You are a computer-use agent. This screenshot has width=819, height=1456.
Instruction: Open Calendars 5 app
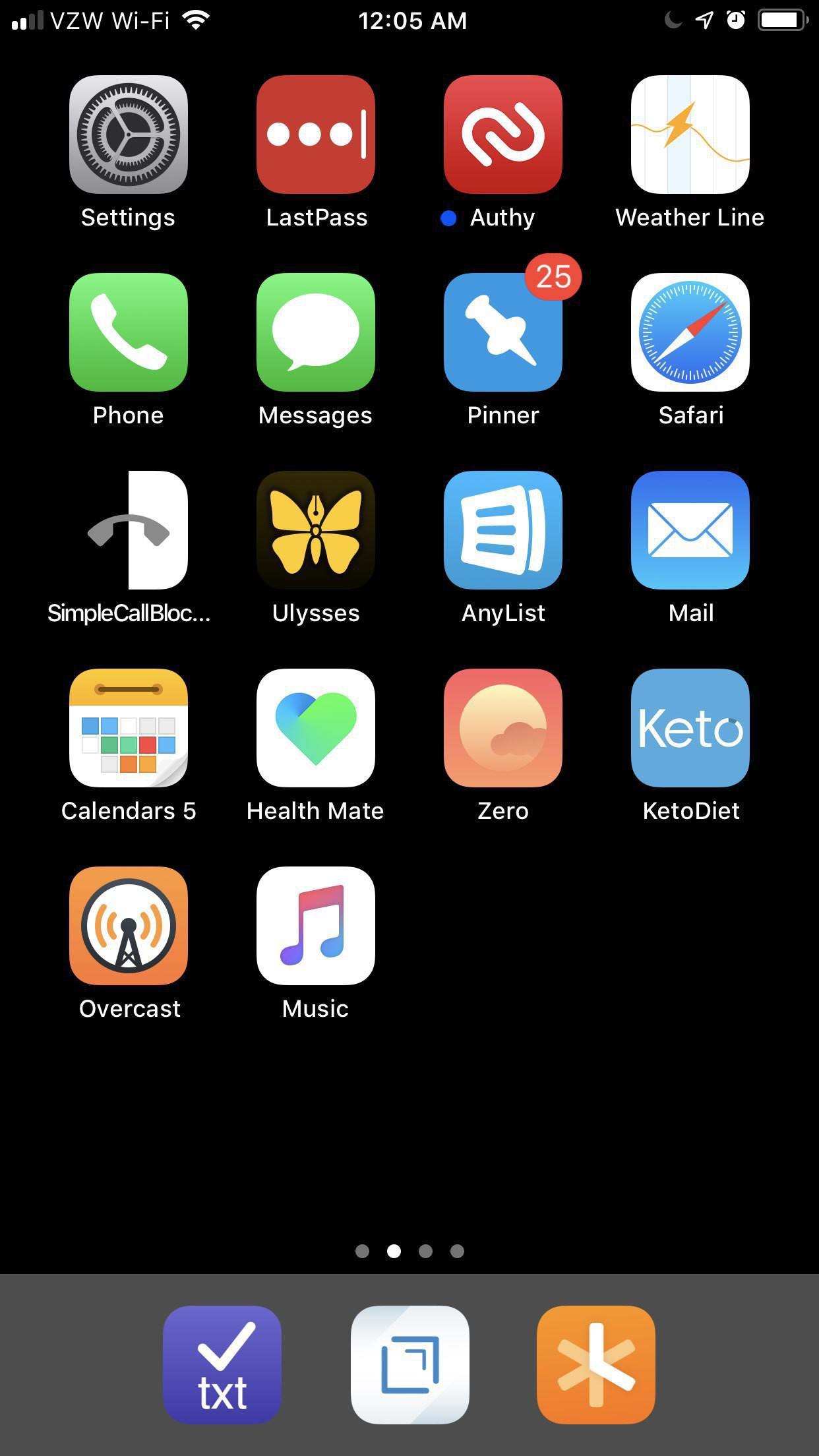pos(129,728)
